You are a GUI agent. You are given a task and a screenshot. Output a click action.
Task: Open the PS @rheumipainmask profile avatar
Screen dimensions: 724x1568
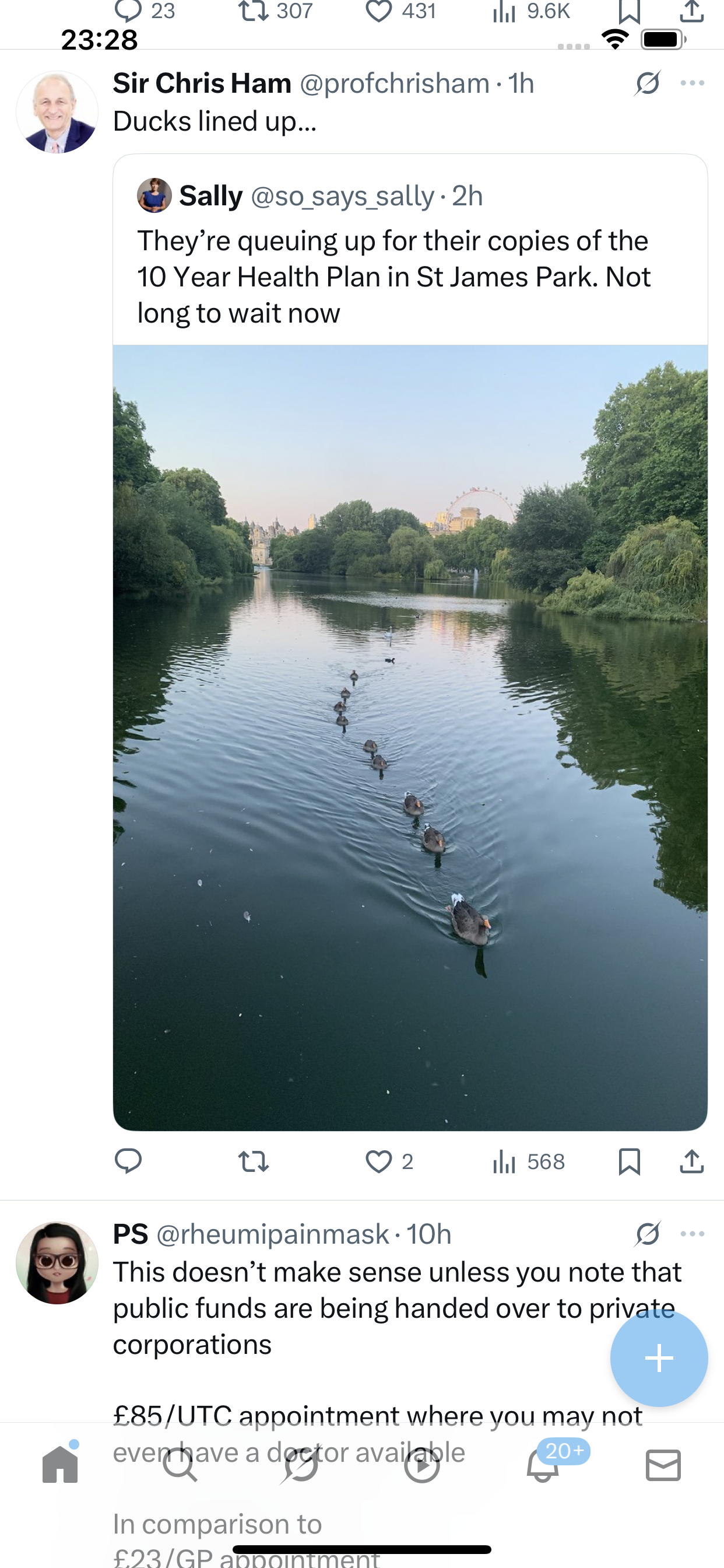pos(57,1262)
